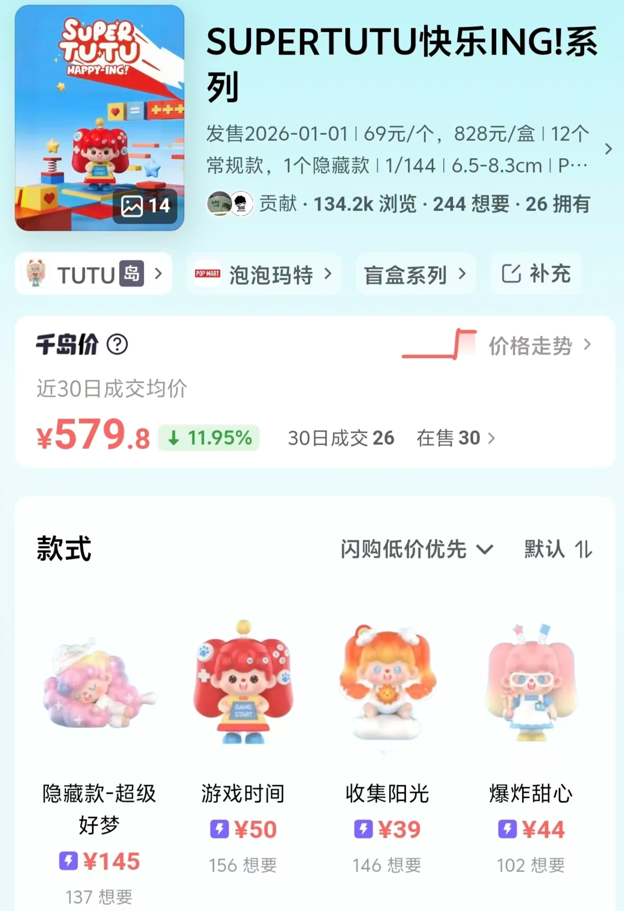Screen dimensions: 624x911
Task: Open the 爆炸甜心 figure card
Action: tap(530, 690)
